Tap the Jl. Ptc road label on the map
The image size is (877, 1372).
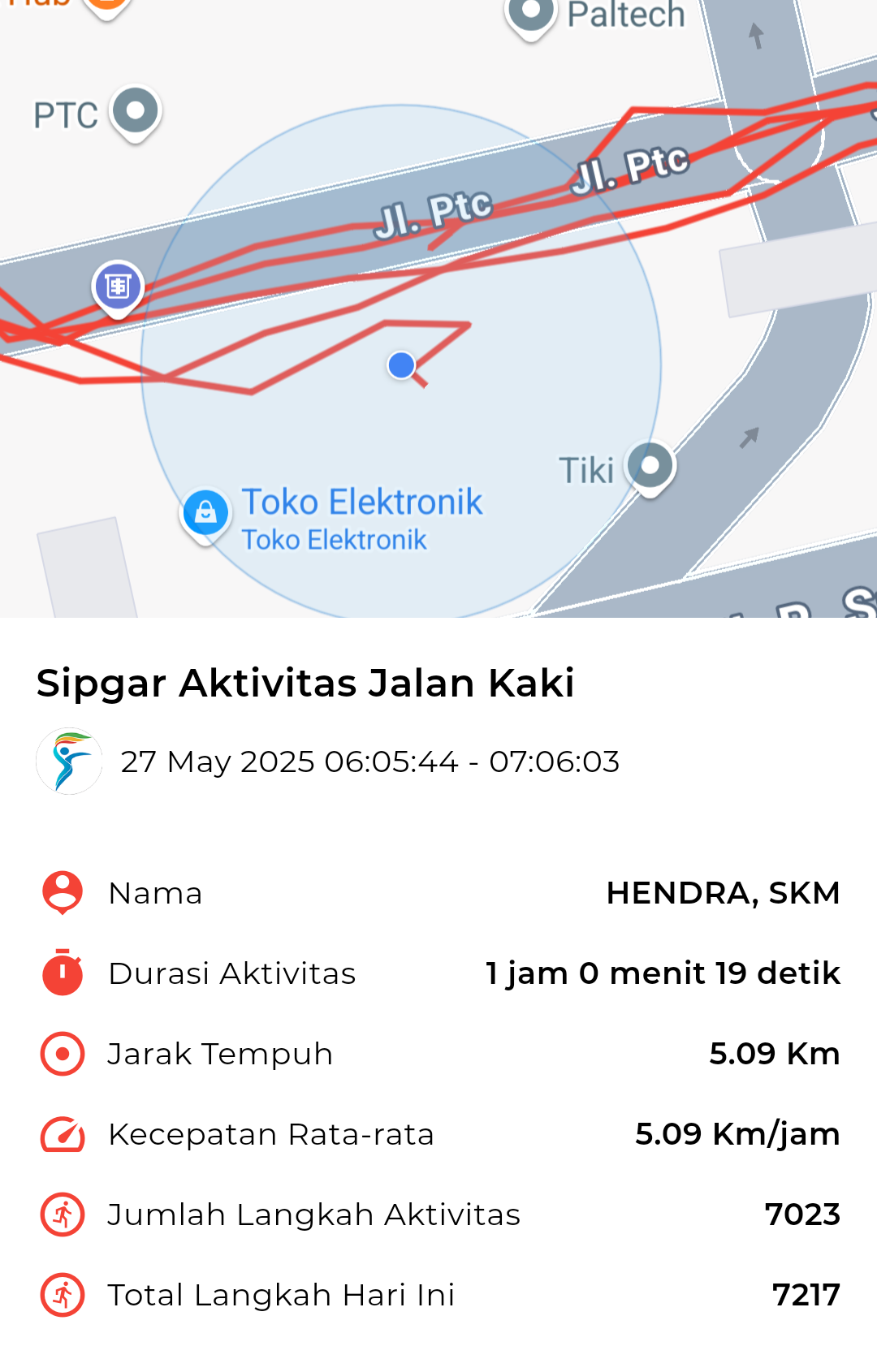coord(434,211)
